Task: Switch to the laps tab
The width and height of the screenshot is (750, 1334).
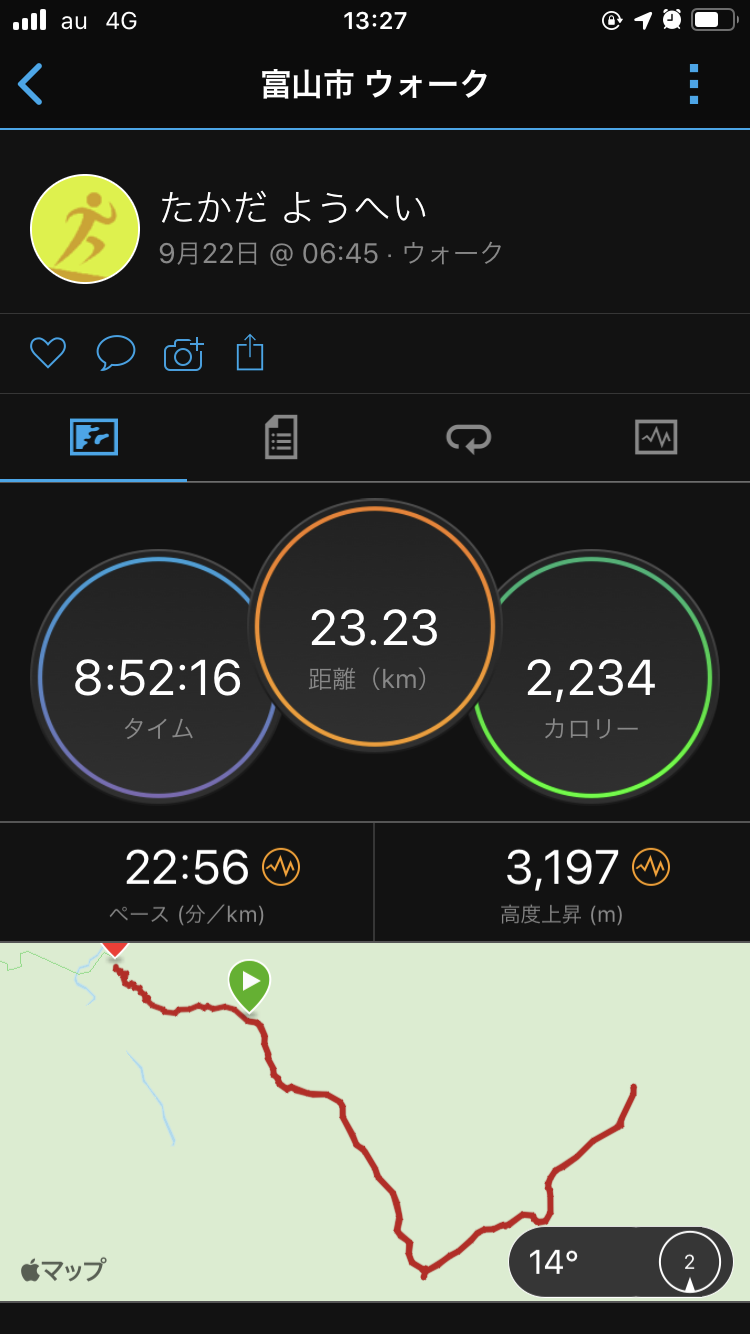Action: 468,438
